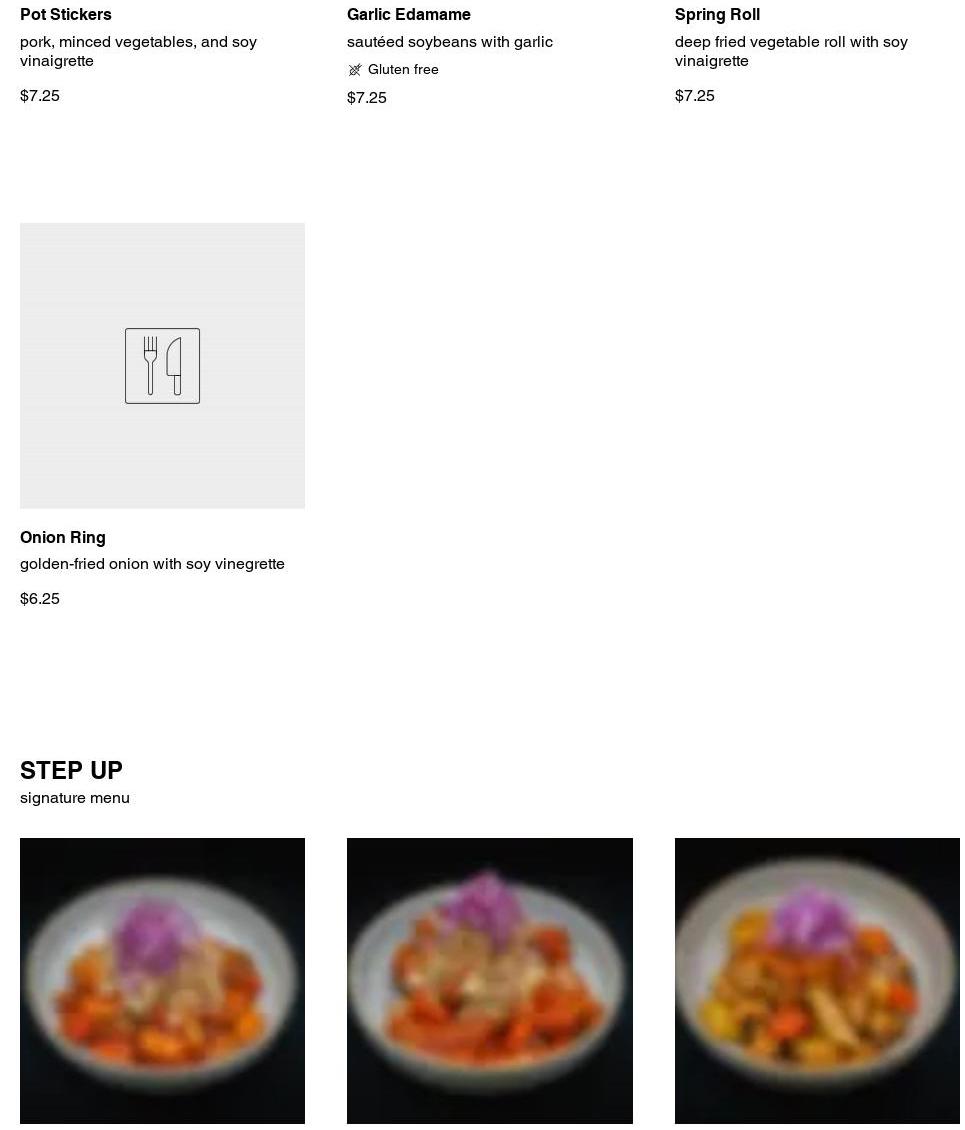Open the first signature bowl under Step Up
965x1130 pixels.
coord(162,980)
